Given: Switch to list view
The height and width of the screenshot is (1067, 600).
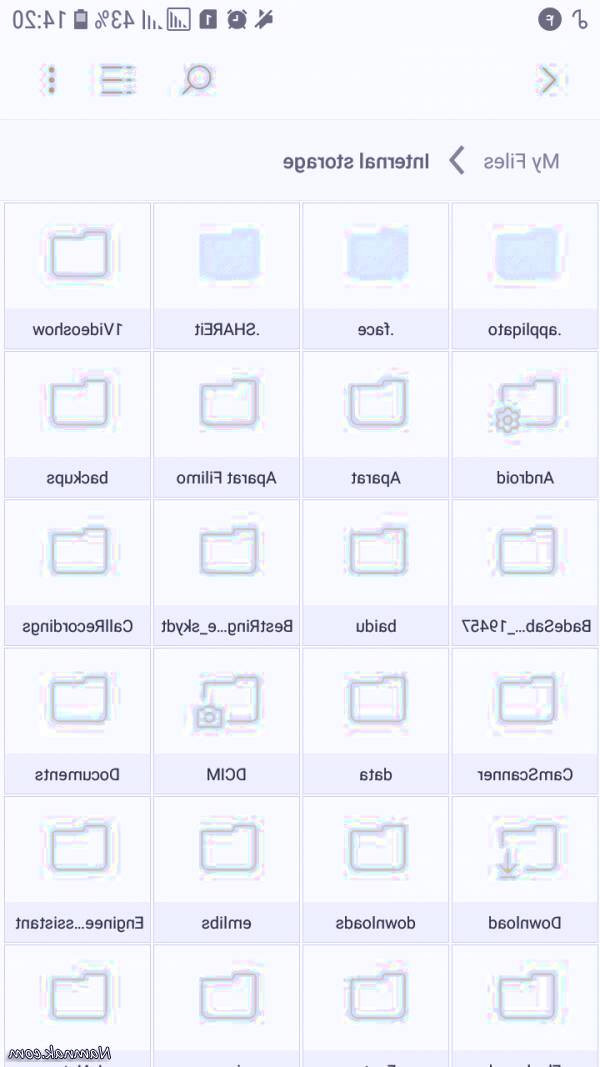Looking at the screenshot, I should coord(118,80).
